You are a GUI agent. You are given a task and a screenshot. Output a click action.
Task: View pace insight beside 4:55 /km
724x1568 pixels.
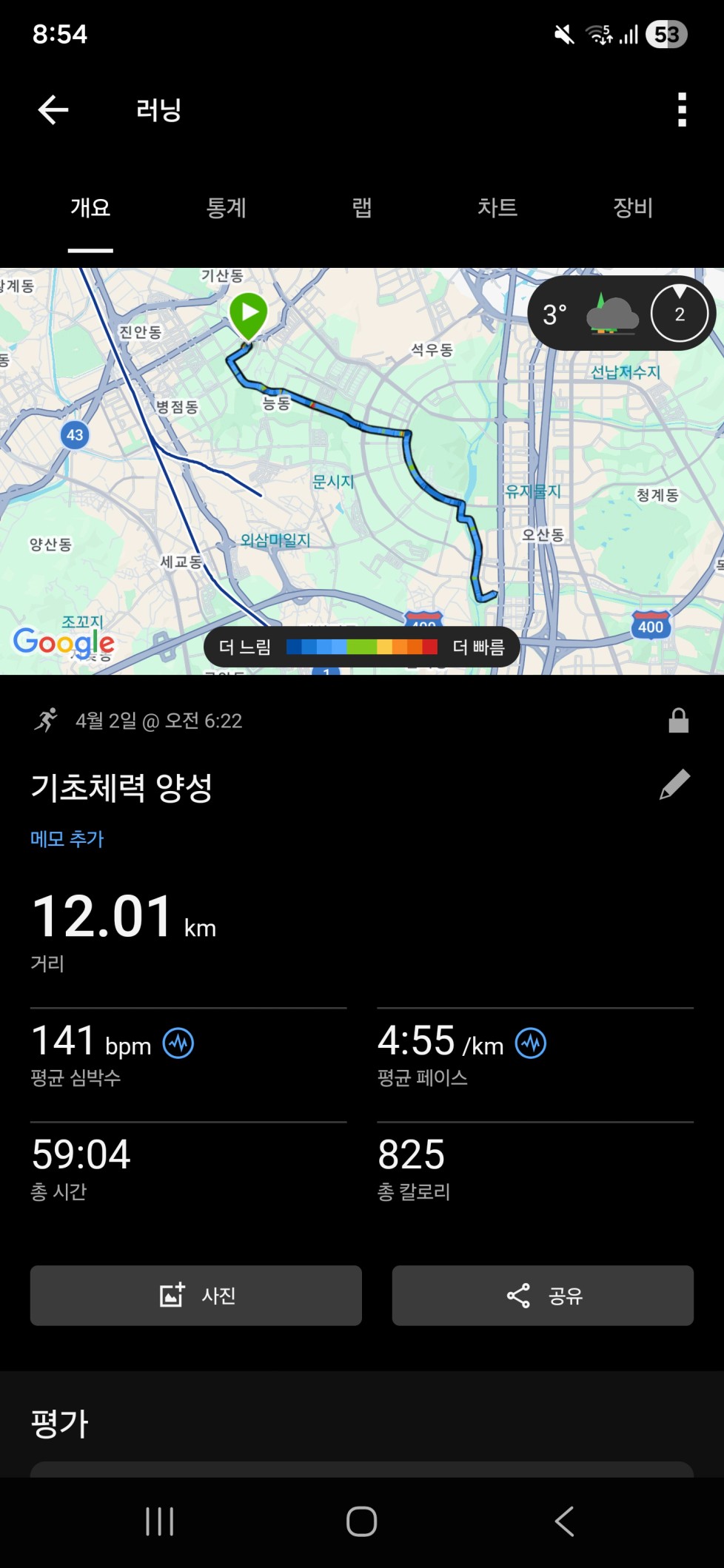(x=531, y=1043)
